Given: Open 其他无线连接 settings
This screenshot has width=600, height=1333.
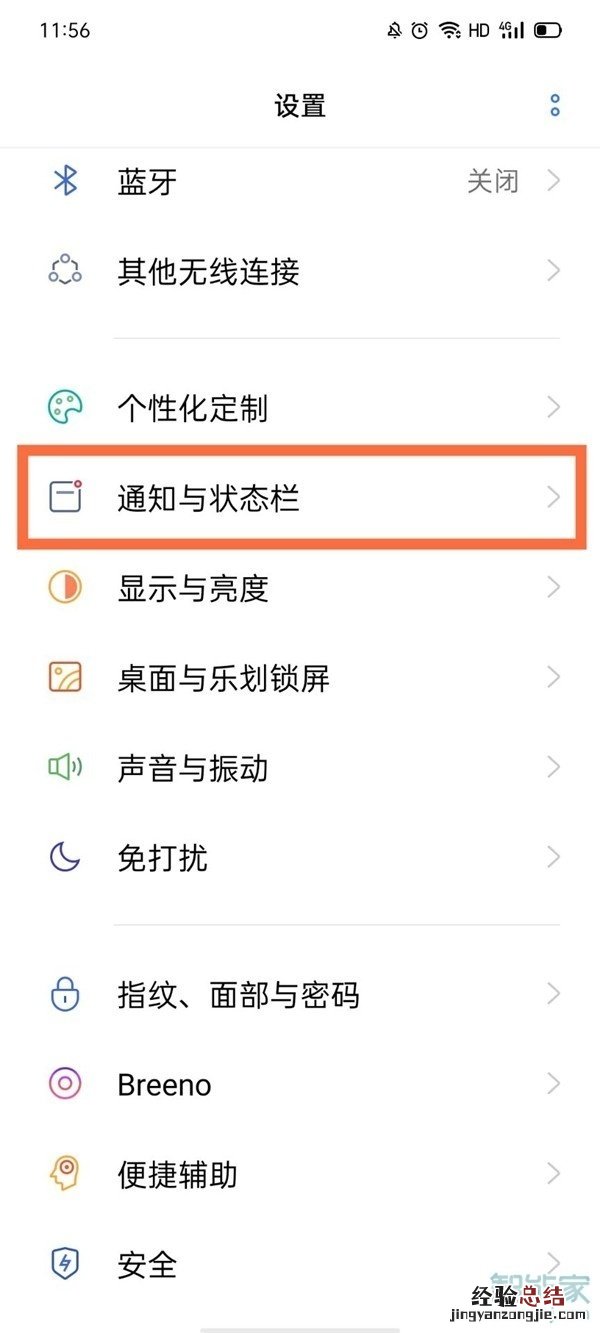Looking at the screenshot, I should (300, 271).
